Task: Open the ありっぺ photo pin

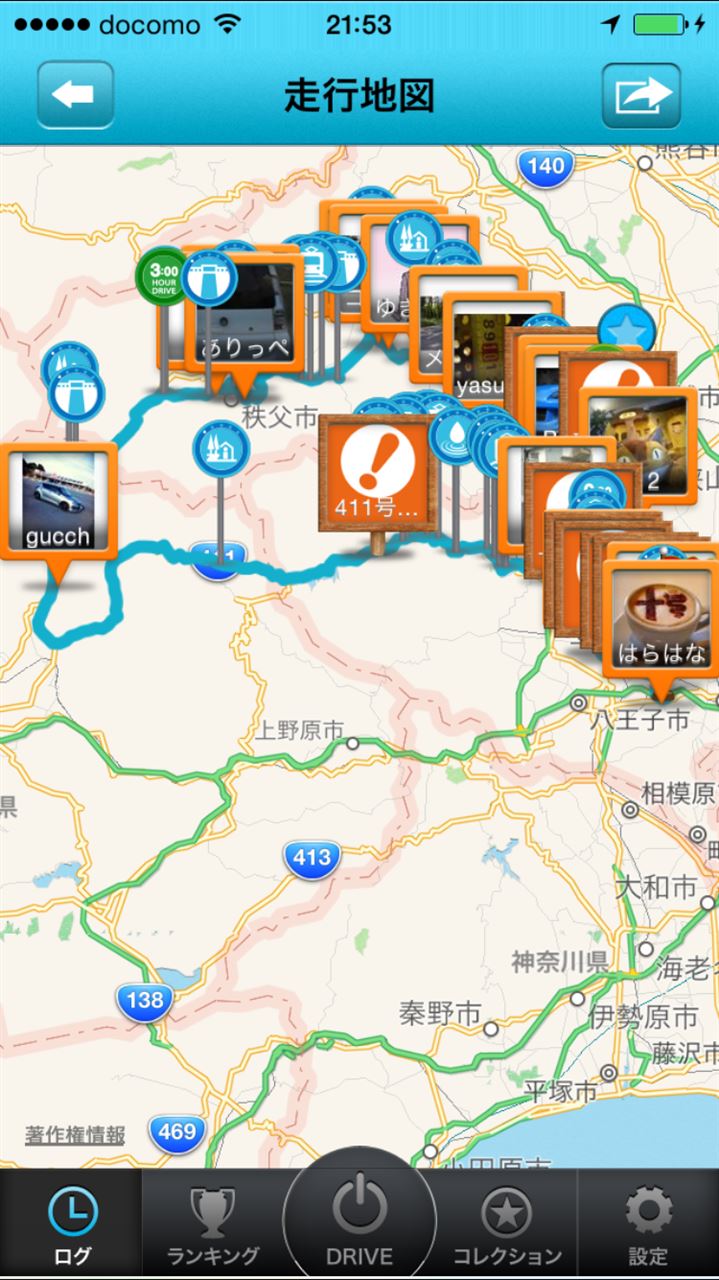Action: tap(243, 312)
